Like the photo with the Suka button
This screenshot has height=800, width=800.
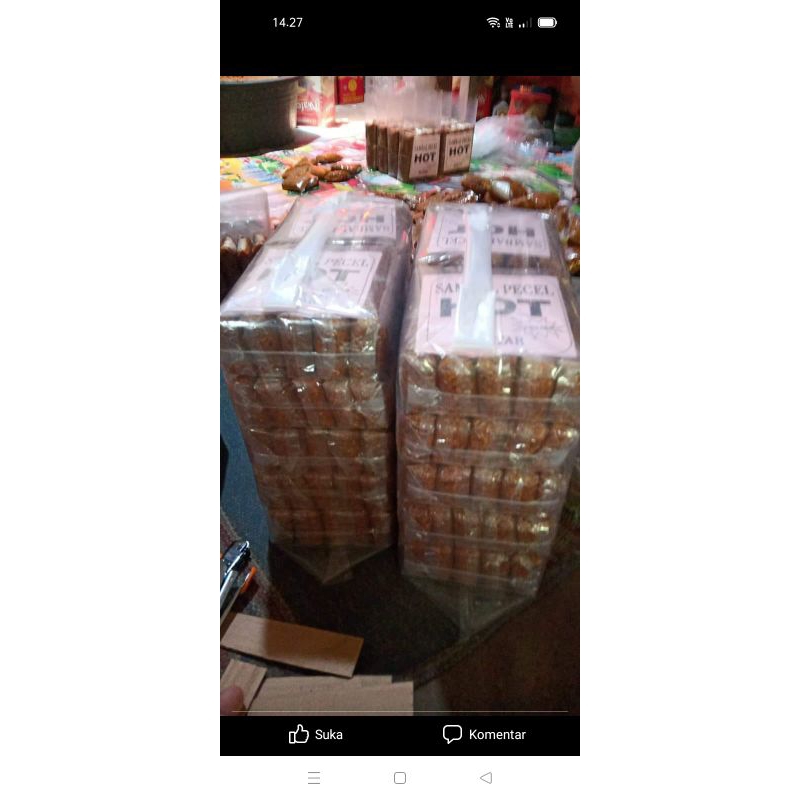[315, 734]
